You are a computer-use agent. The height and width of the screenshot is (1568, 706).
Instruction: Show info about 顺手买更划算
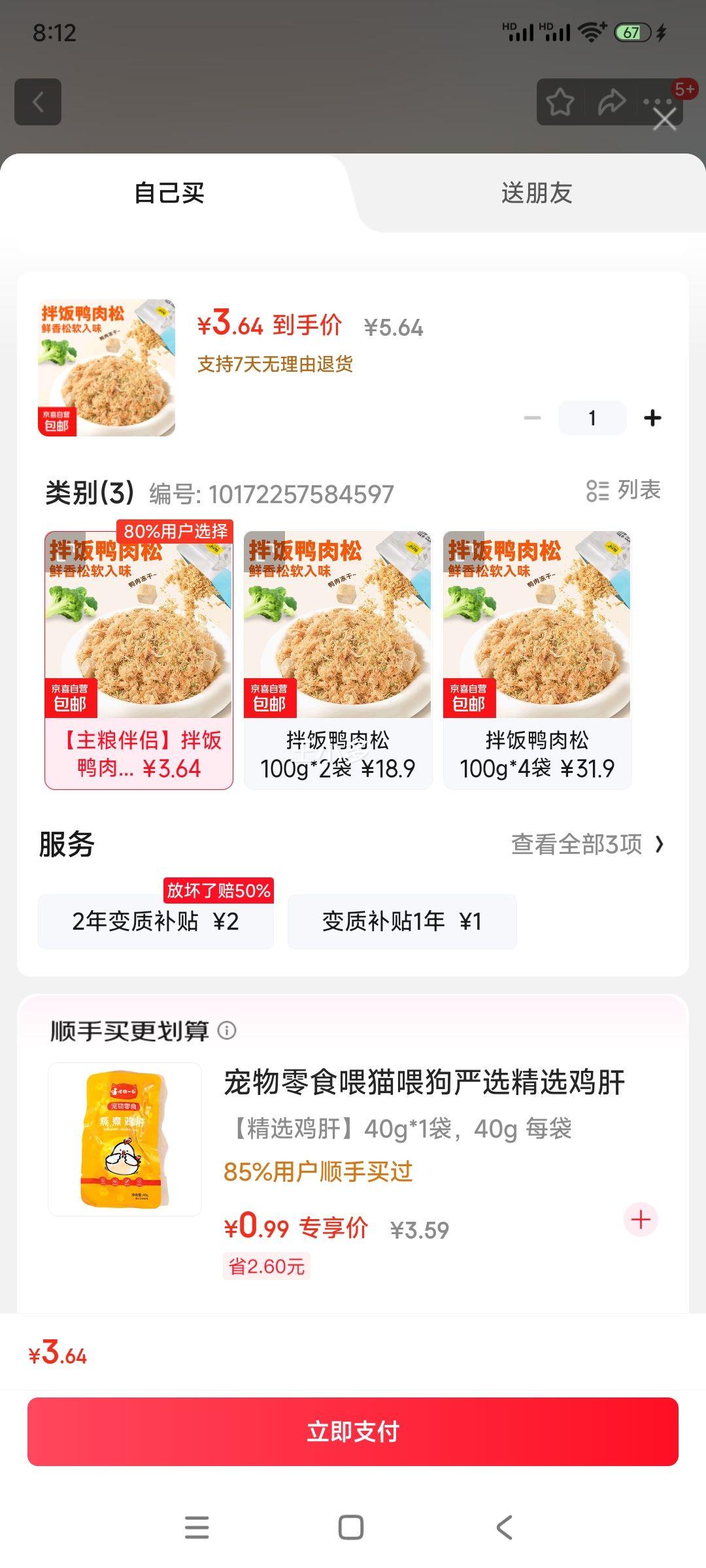point(227,1030)
